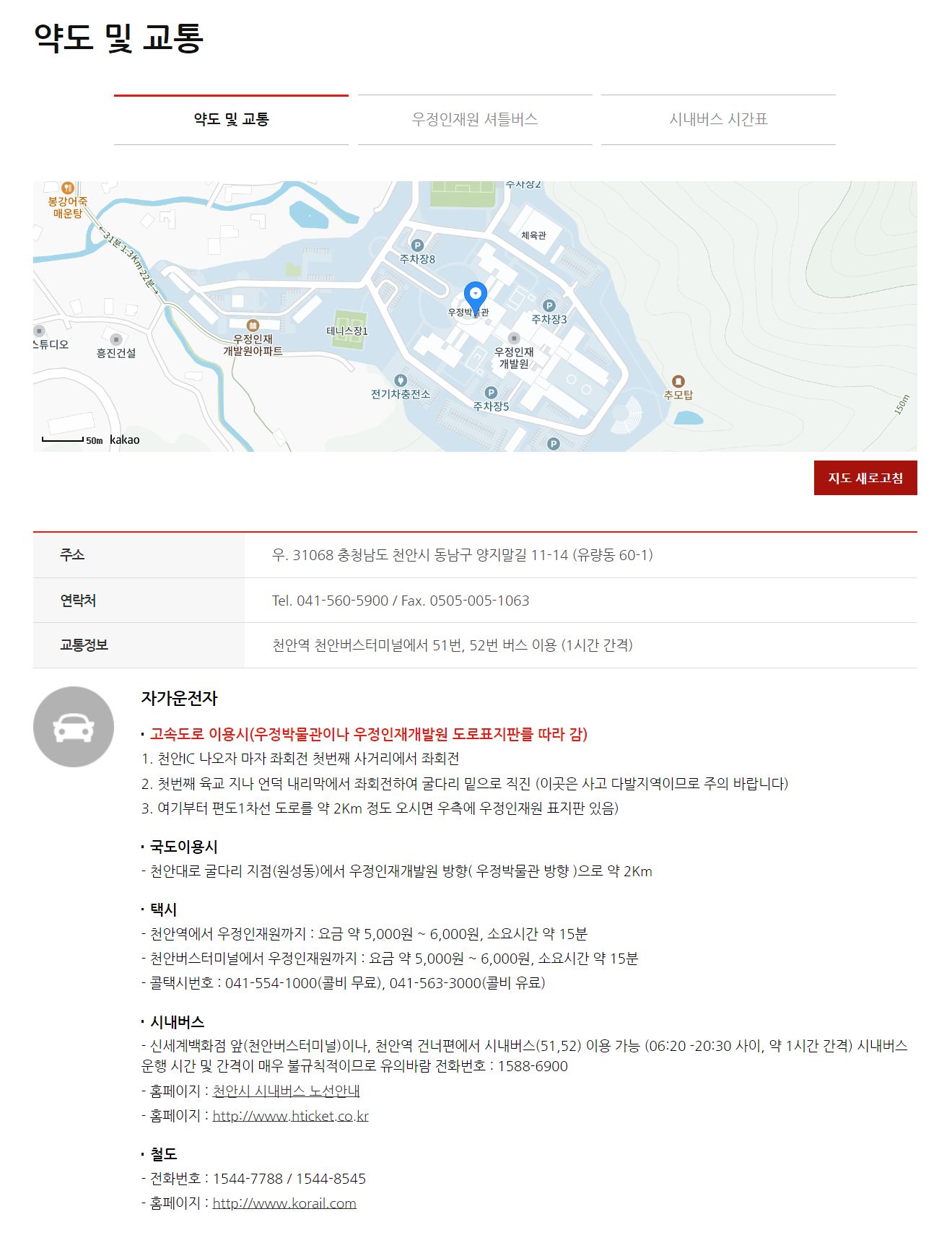This screenshot has width=952, height=1235.
Task: Open the www.hticket.co.kr link
Action: tap(290, 1116)
